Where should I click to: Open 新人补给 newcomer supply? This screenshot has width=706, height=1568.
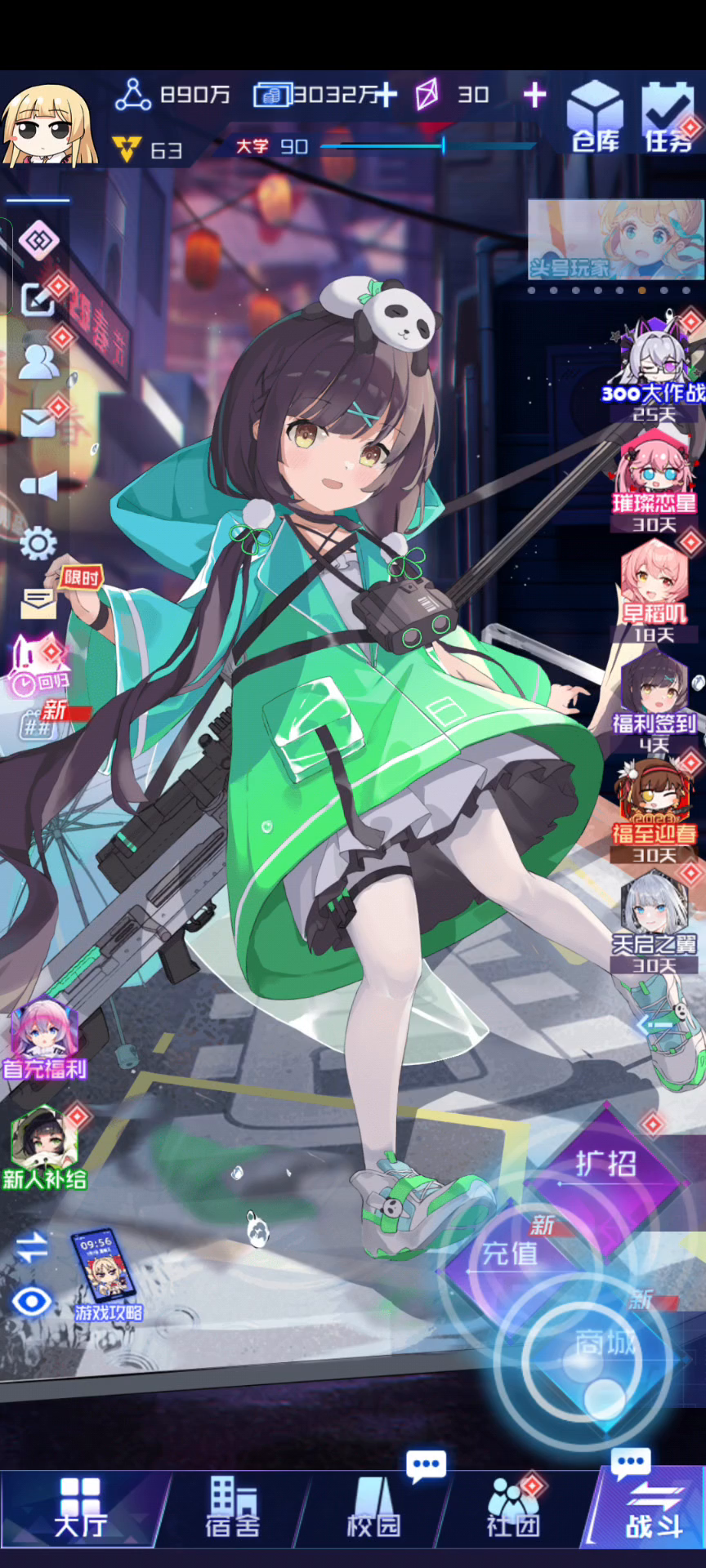point(44,1148)
